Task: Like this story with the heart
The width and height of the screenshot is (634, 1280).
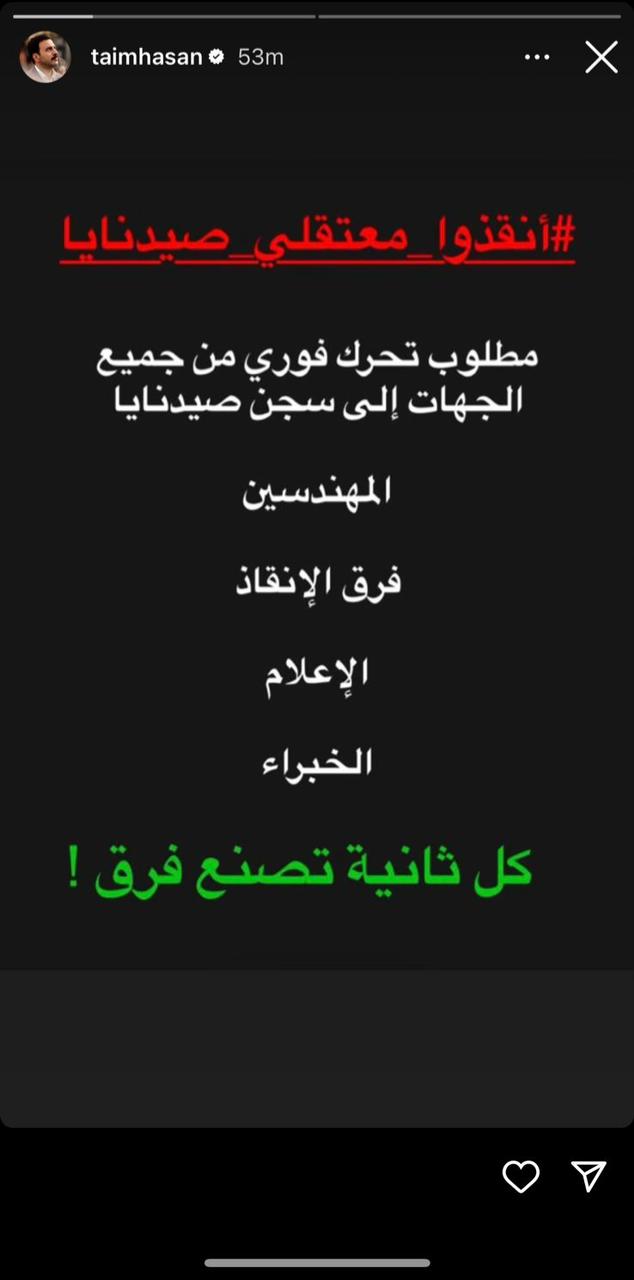Action: coord(521,1177)
